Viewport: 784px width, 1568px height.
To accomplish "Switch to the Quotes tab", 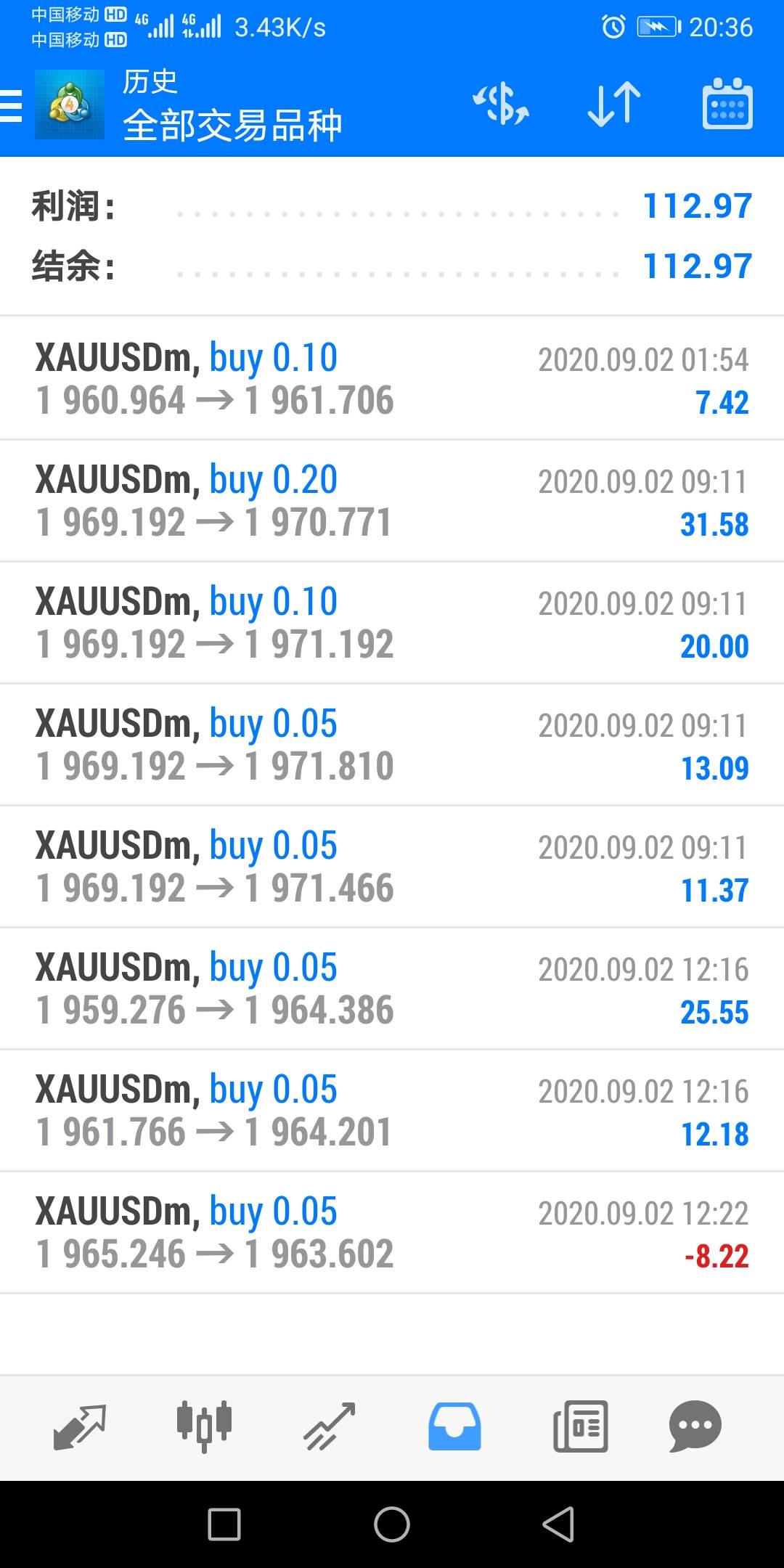I will tap(80, 1426).
